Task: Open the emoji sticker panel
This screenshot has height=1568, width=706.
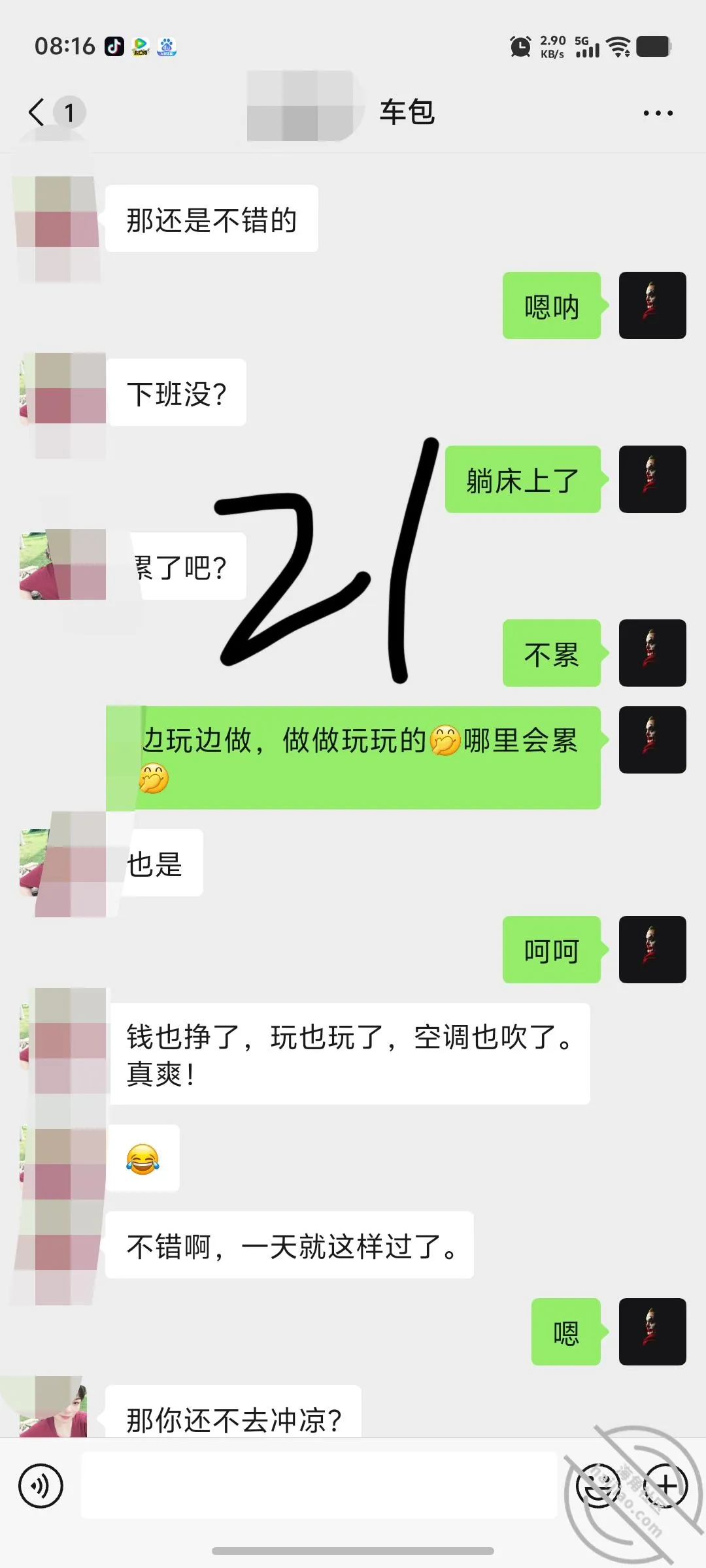Action: [598, 1486]
